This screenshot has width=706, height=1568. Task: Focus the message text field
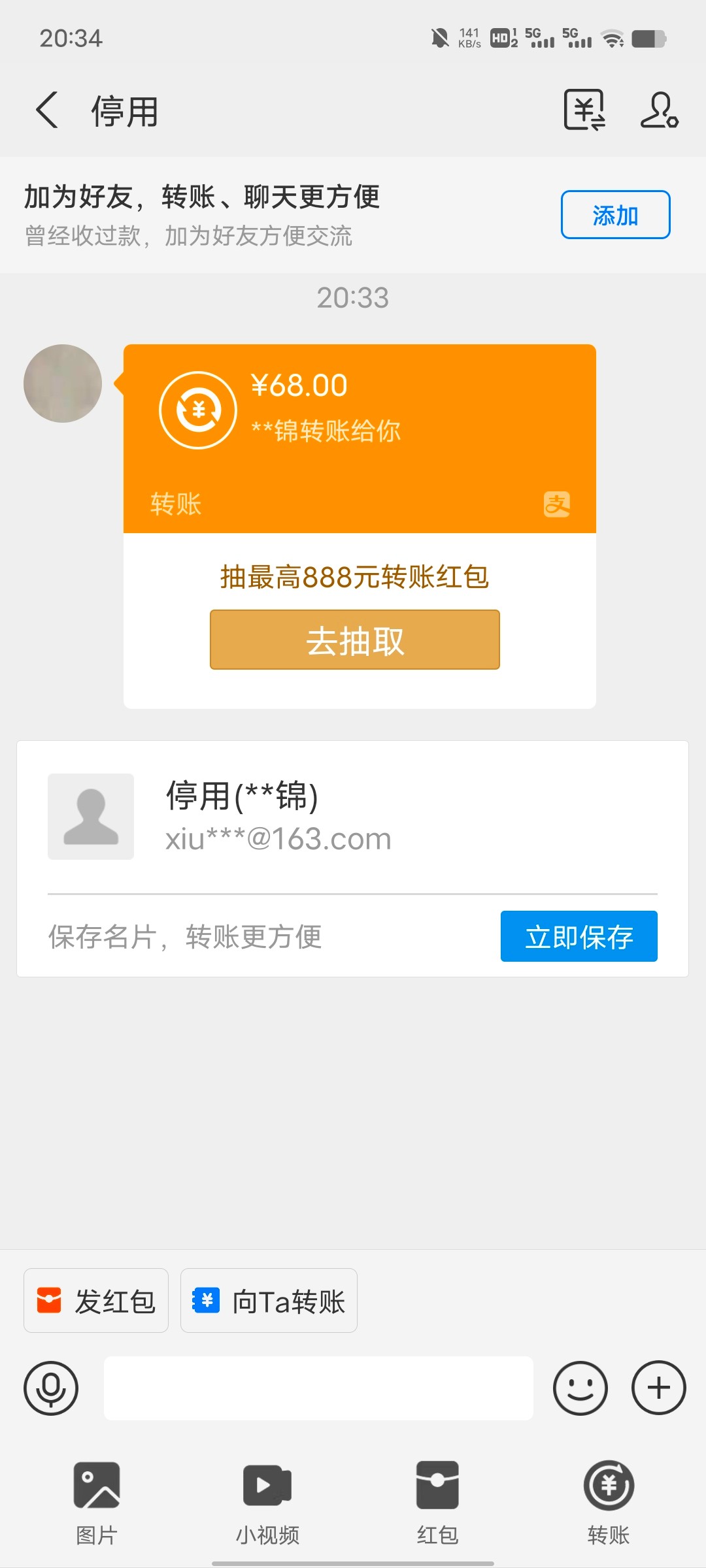click(318, 1388)
